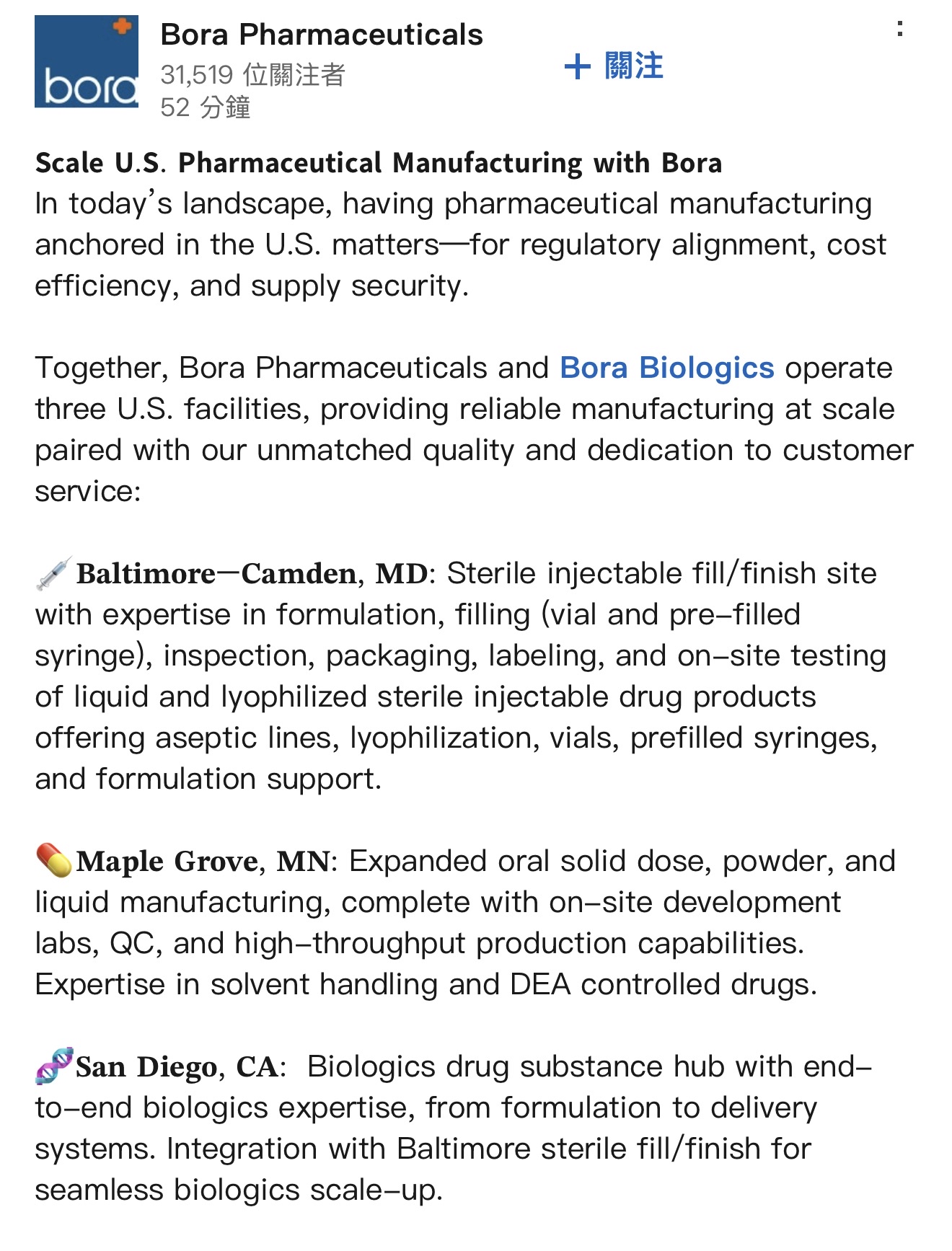Open the post overflow menu
Viewport: 952px width, 1251px height.
(900, 30)
